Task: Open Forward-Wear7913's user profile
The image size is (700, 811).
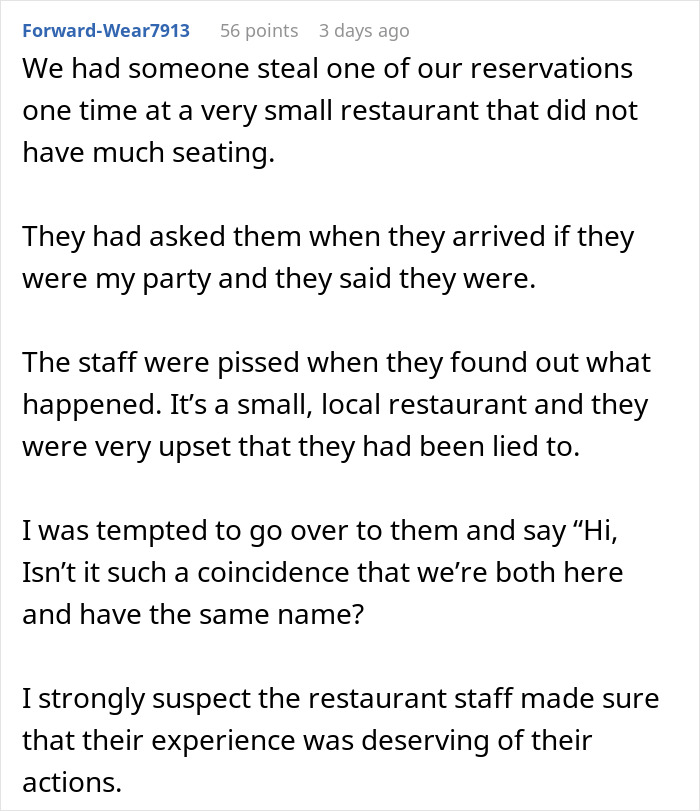Action: [105, 30]
